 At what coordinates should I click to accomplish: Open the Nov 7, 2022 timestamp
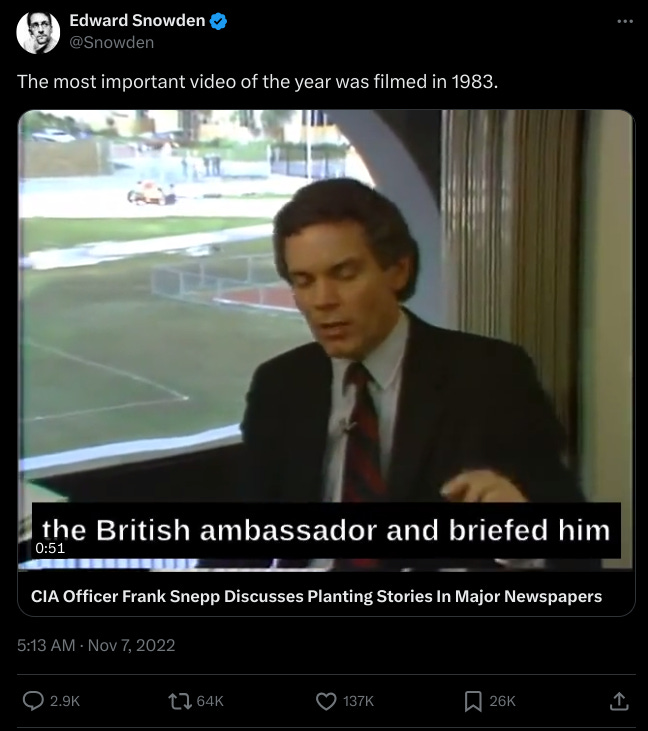pyautogui.click(x=96, y=645)
